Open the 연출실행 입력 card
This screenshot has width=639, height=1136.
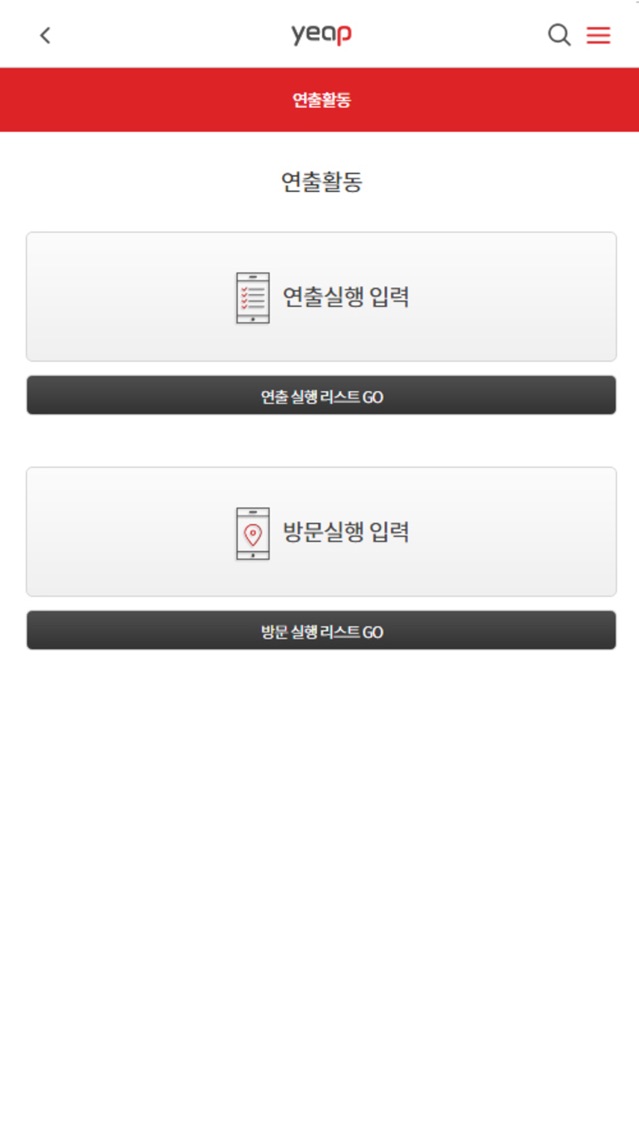click(x=322, y=296)
